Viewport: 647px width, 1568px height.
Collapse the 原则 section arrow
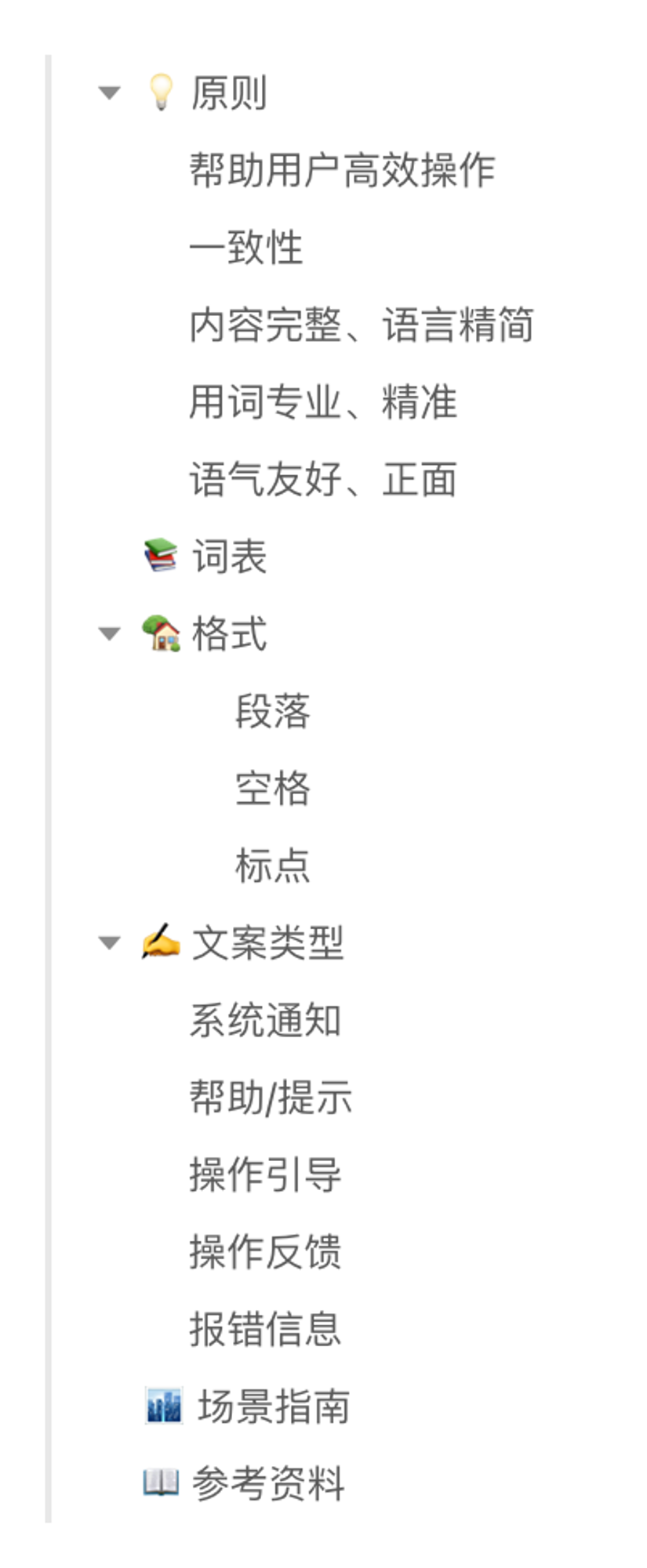click(110, 93)
